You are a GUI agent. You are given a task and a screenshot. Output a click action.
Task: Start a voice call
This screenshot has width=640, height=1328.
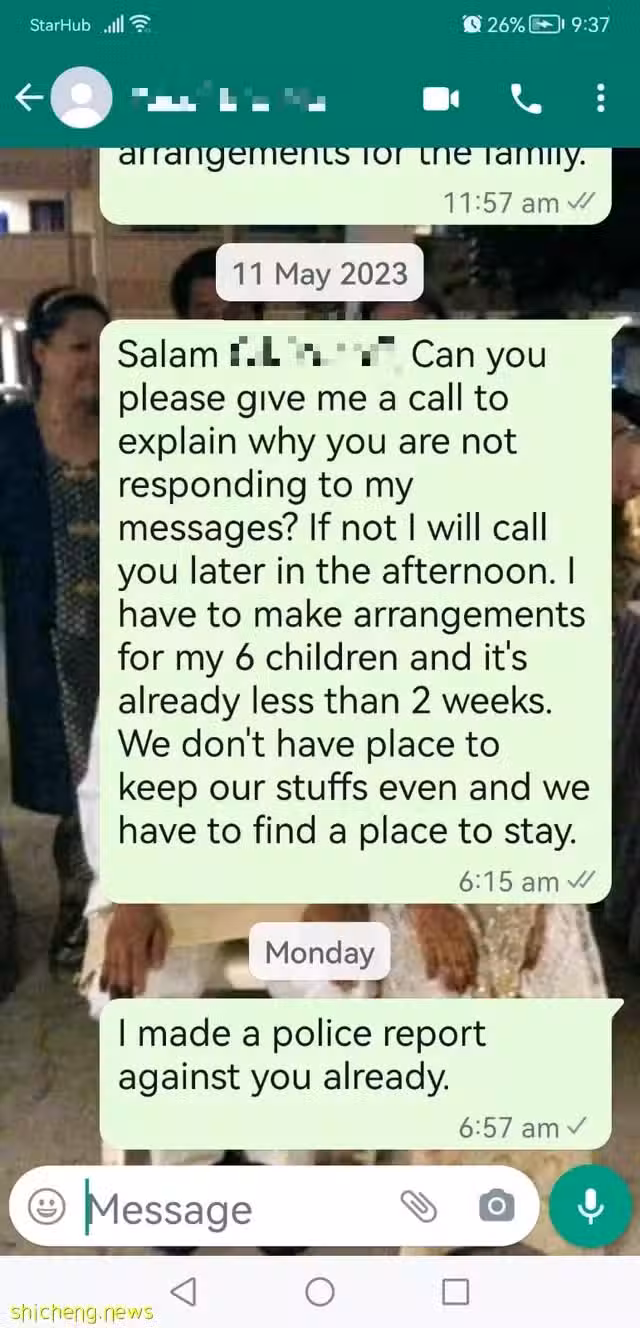coord(526,97)
